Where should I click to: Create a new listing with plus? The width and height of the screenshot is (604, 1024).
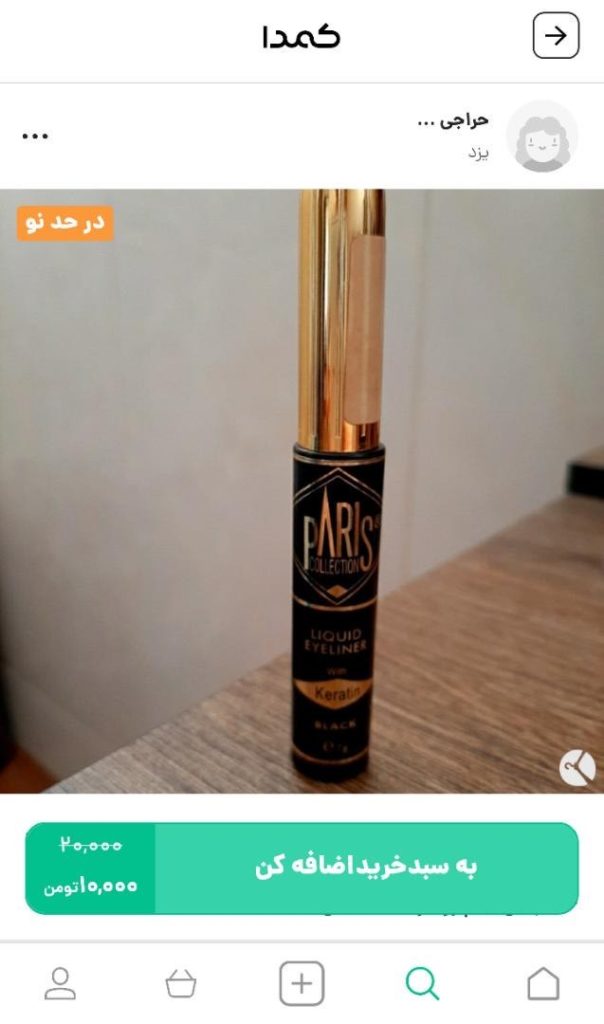point(302,984)
